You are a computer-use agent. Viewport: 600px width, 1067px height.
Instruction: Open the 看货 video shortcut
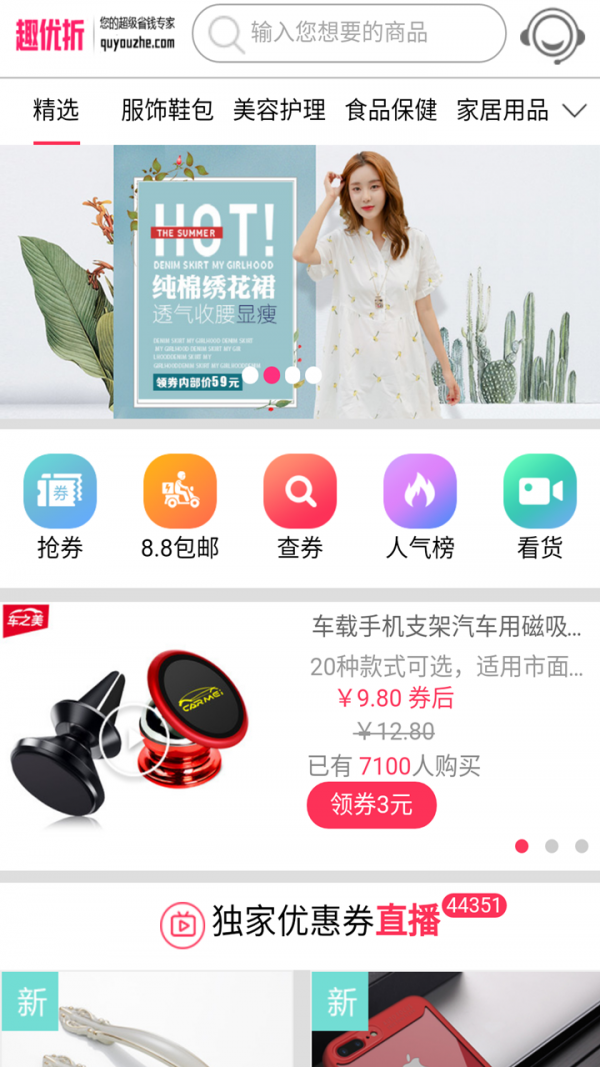coord(540,506)
